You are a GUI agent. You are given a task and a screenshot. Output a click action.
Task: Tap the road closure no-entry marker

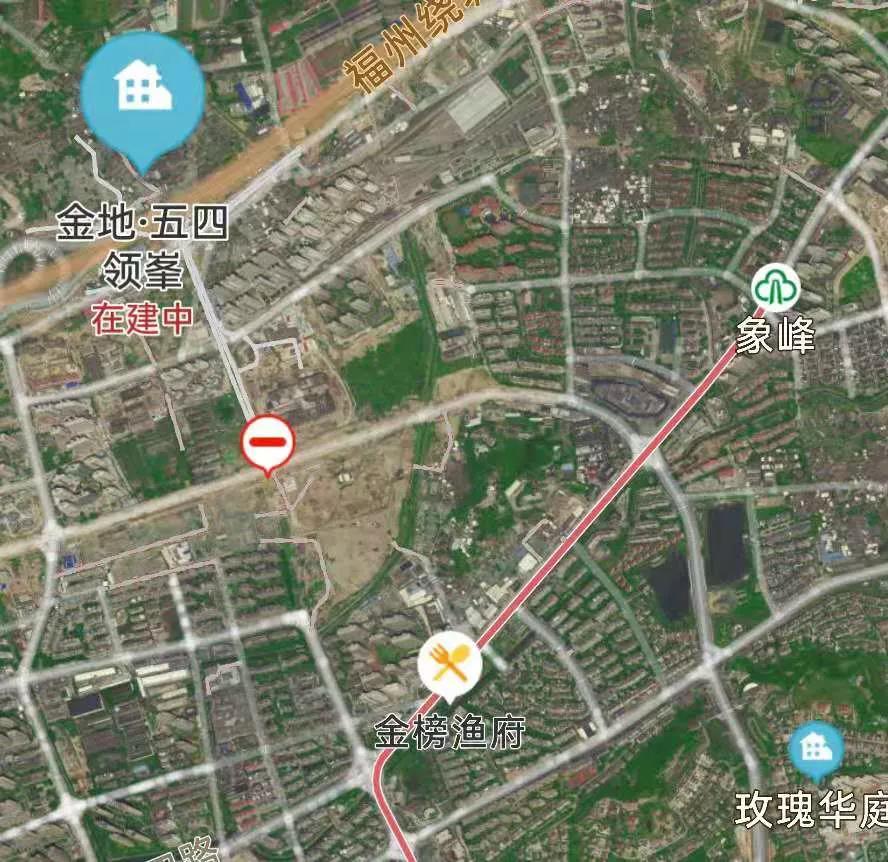pos(267,441)
